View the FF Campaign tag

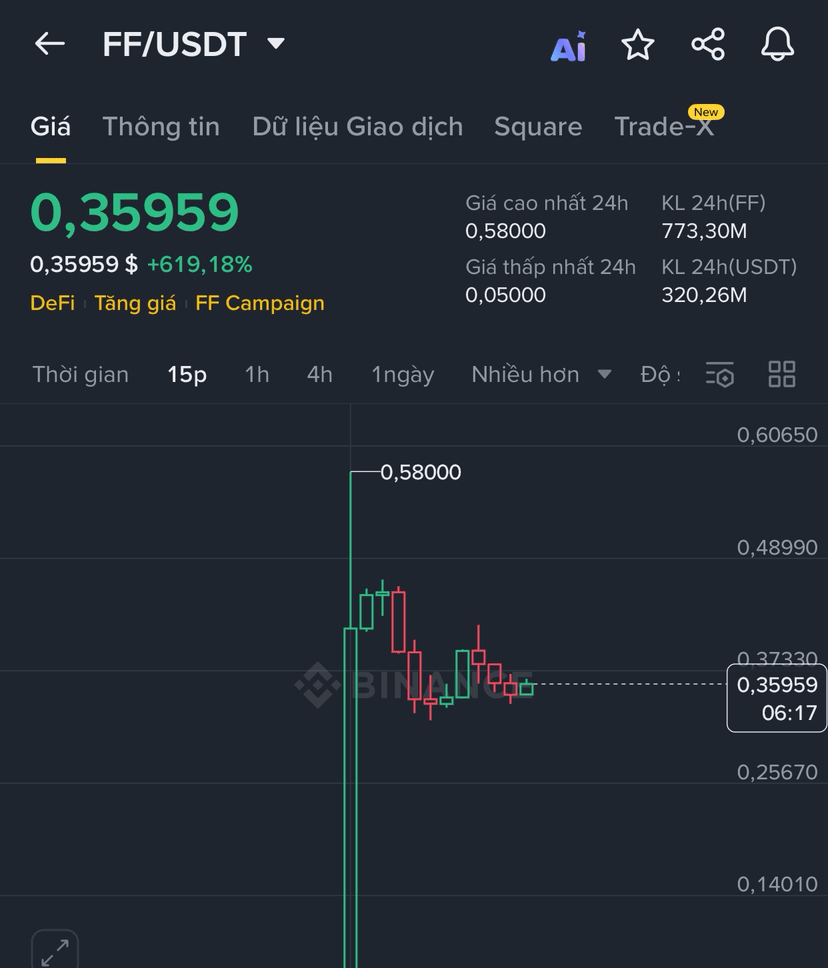point(260,303)
